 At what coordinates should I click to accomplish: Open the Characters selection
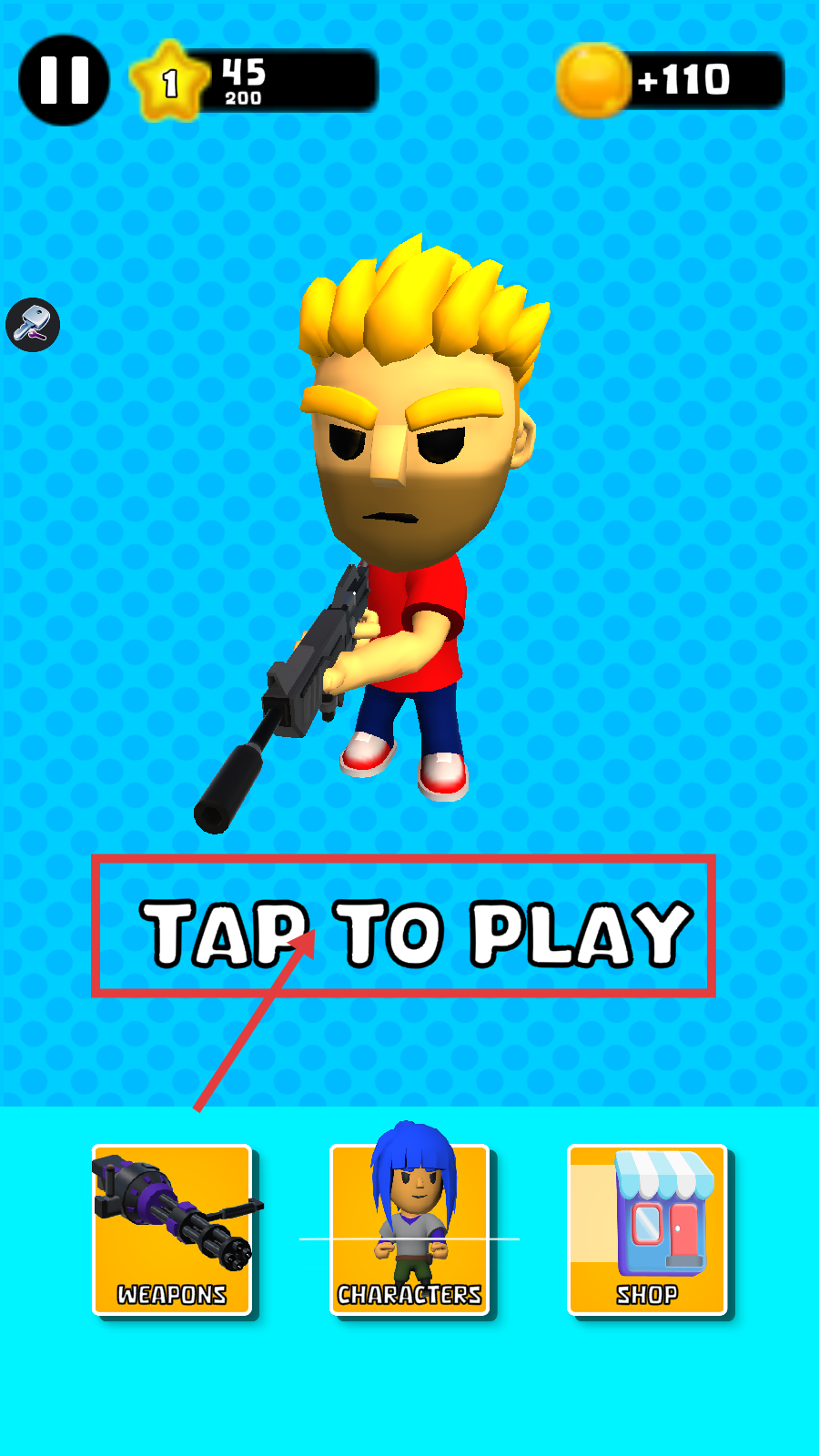[409, 1229]
